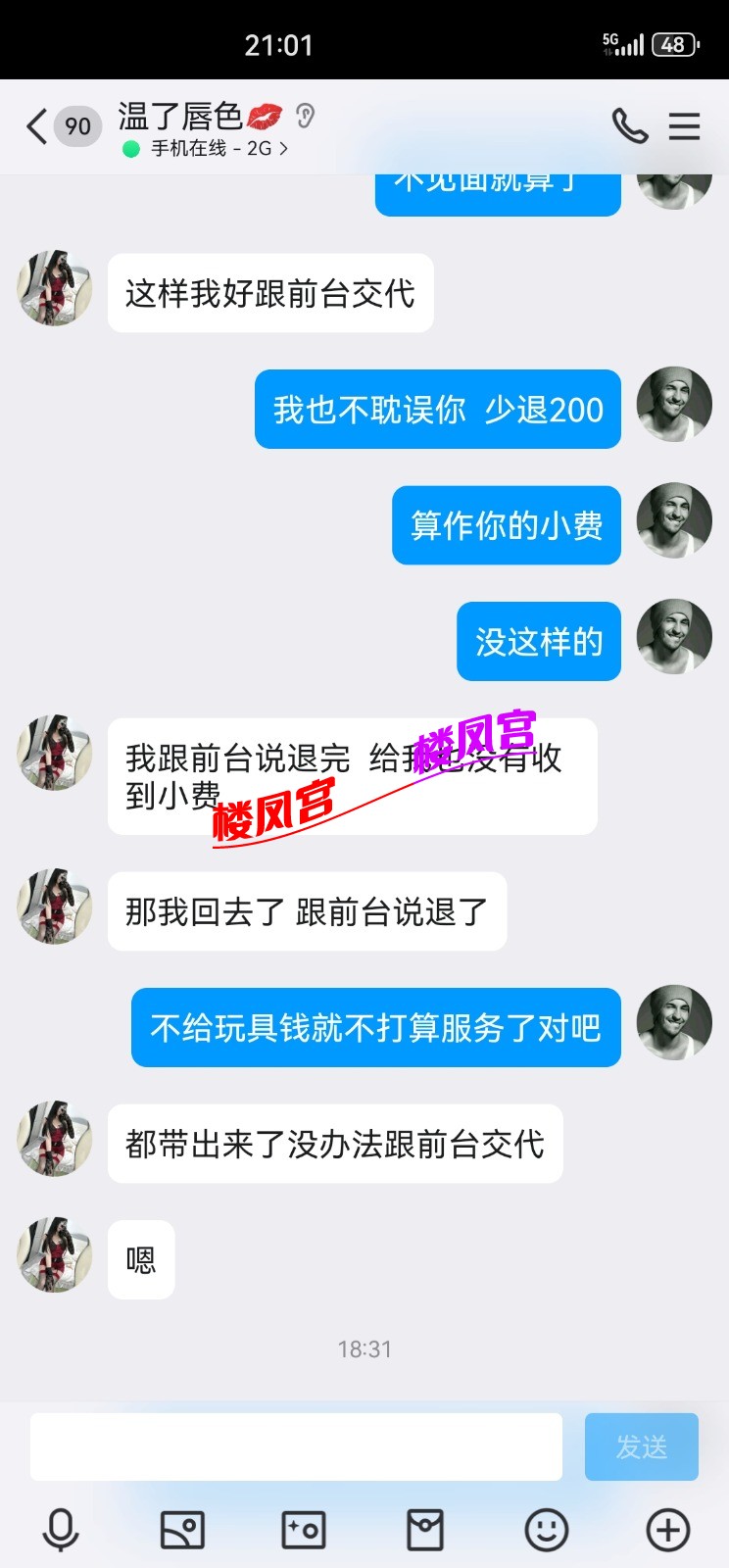Image resolution: width=729 pixels, height=1568 pixels.
Task: Toggle the earpiece mode icon beside contact name
Action: pos(304,116)
